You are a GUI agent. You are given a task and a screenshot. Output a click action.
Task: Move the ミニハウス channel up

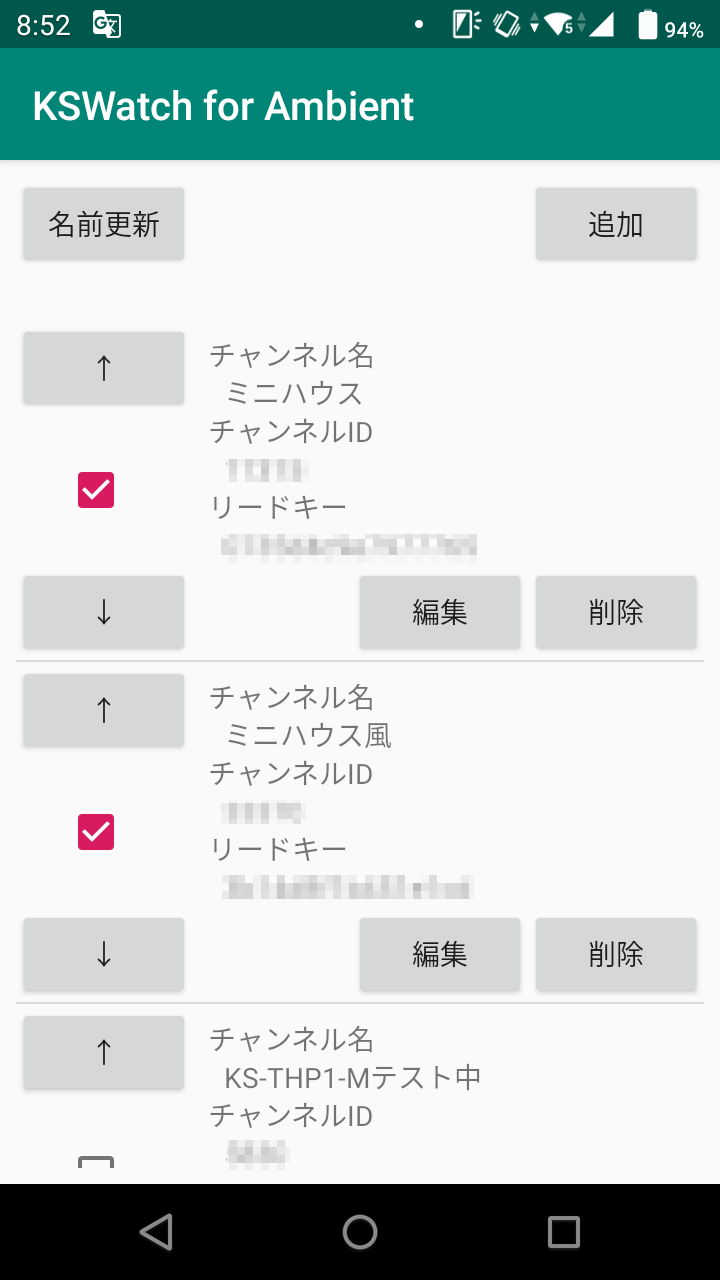[104, 368]
